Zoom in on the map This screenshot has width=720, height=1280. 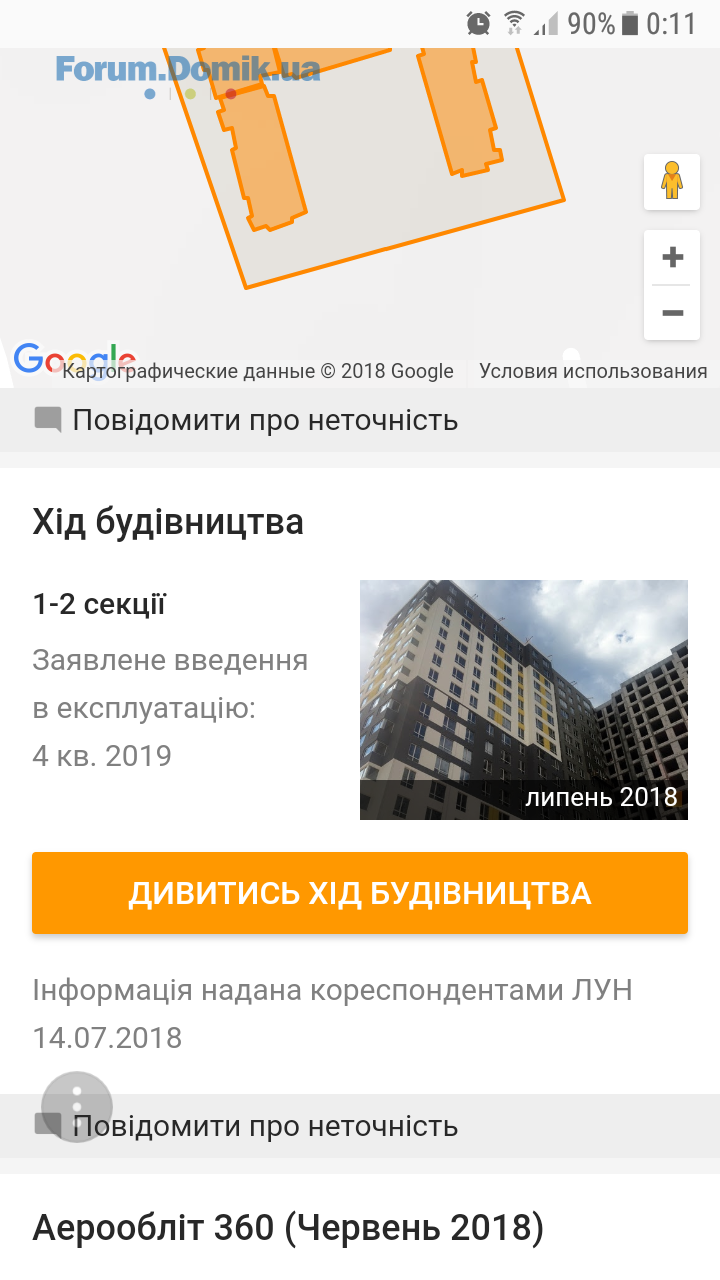(x=672, y=258)
